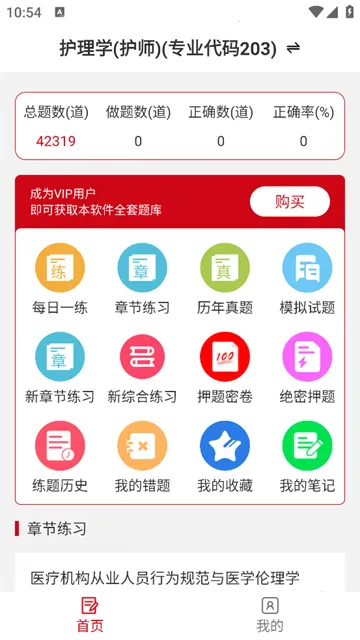This screenshot has width=360, height=640.
Task: Open 我的错题 wrong answers
Action: click(x=142, y=457)
